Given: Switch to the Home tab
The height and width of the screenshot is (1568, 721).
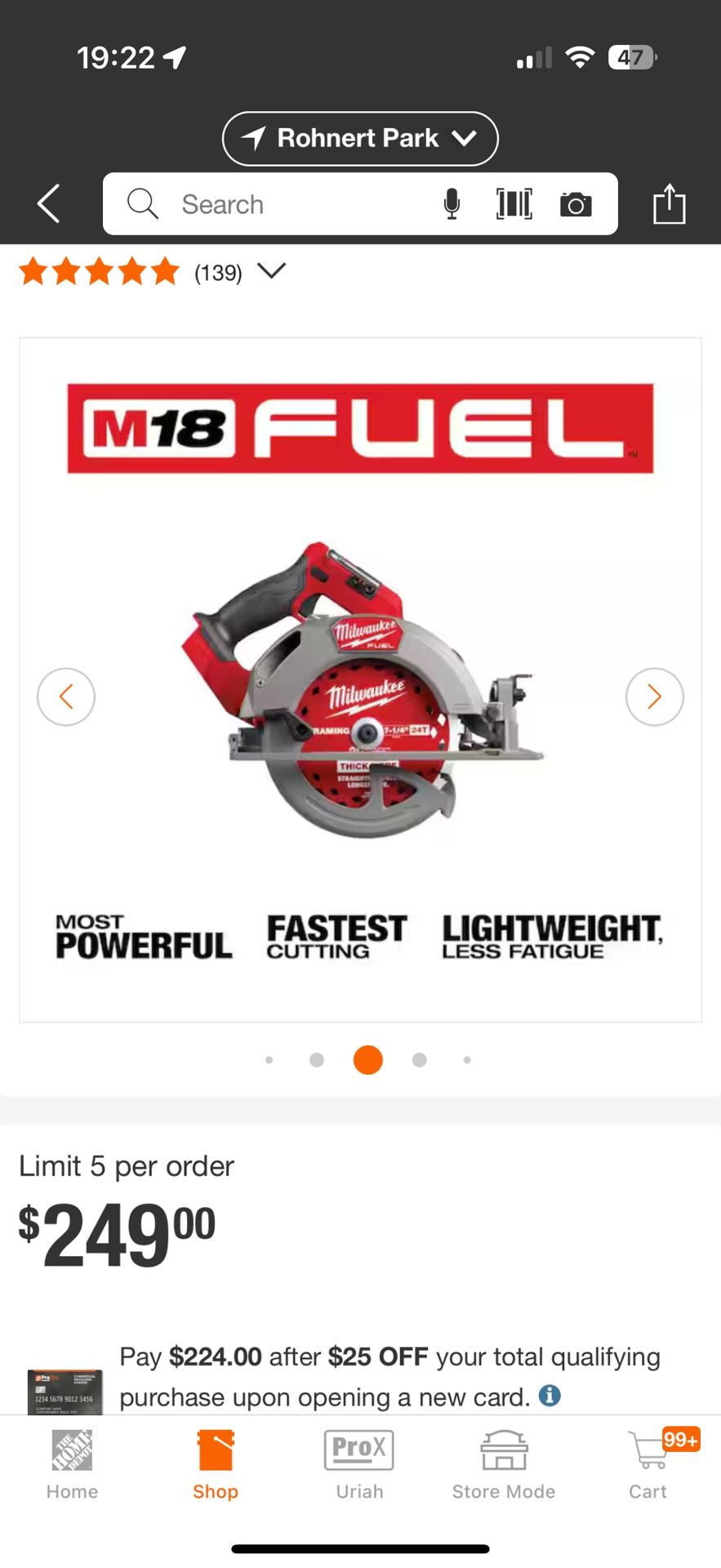Looking at the screenshot, I should (x=72, y=1466).
